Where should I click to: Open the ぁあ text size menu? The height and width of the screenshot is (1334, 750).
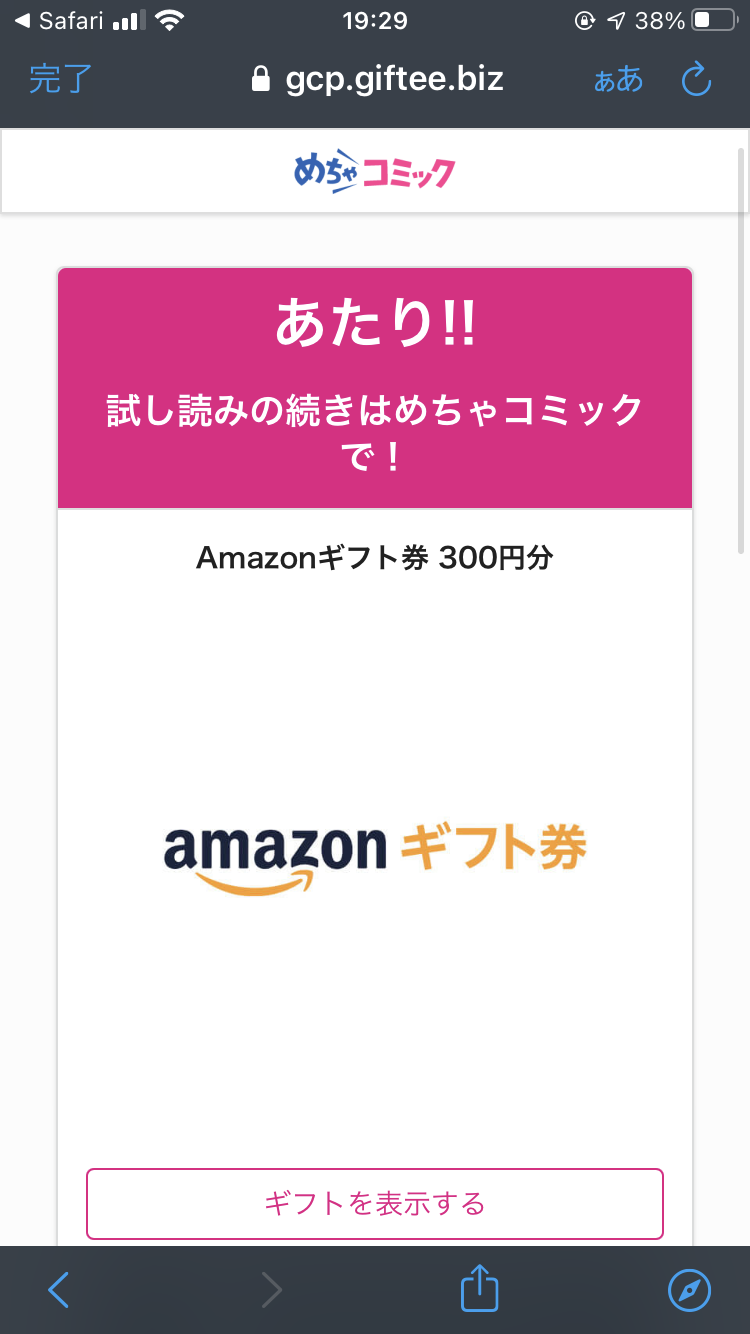(x=618, y=80)
